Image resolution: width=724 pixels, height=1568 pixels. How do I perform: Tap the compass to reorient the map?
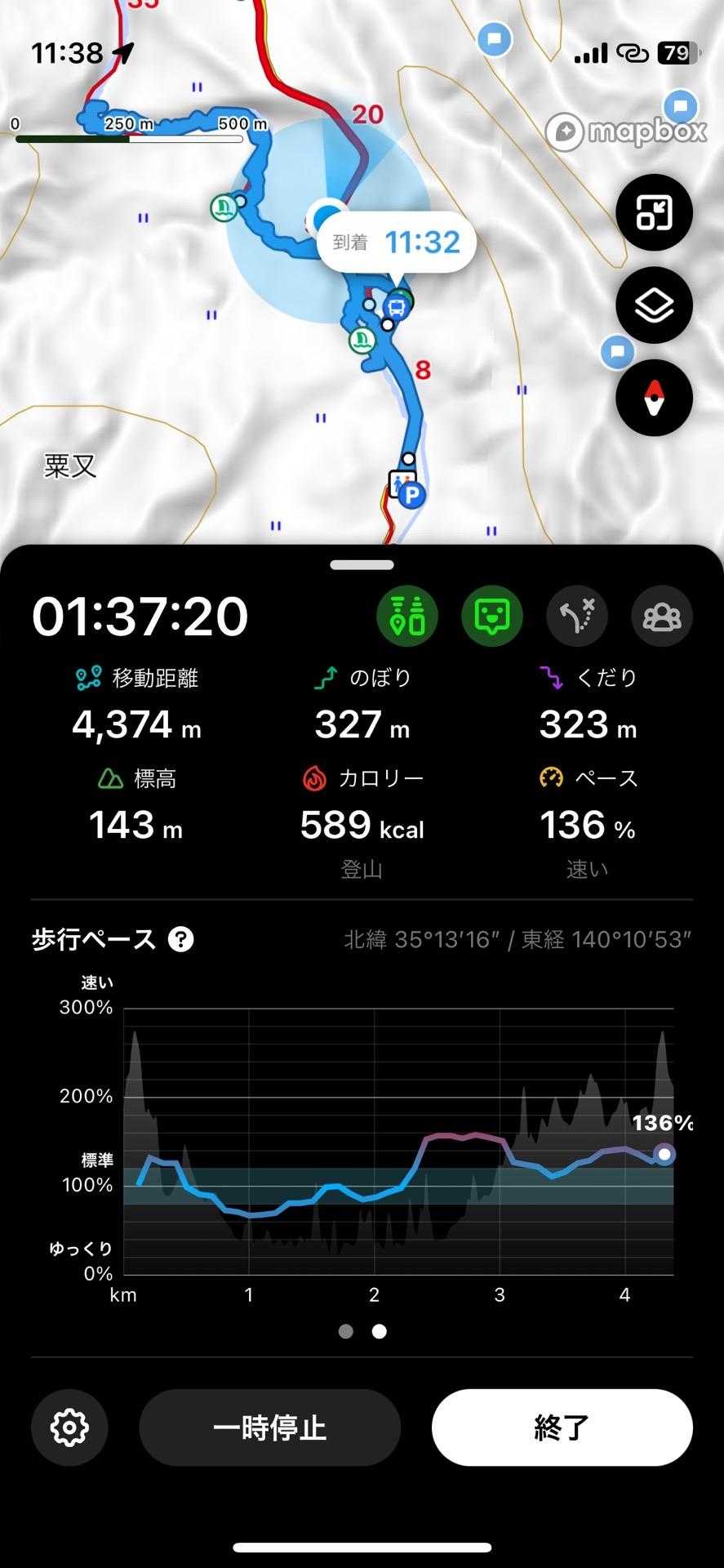click(654, 399)
